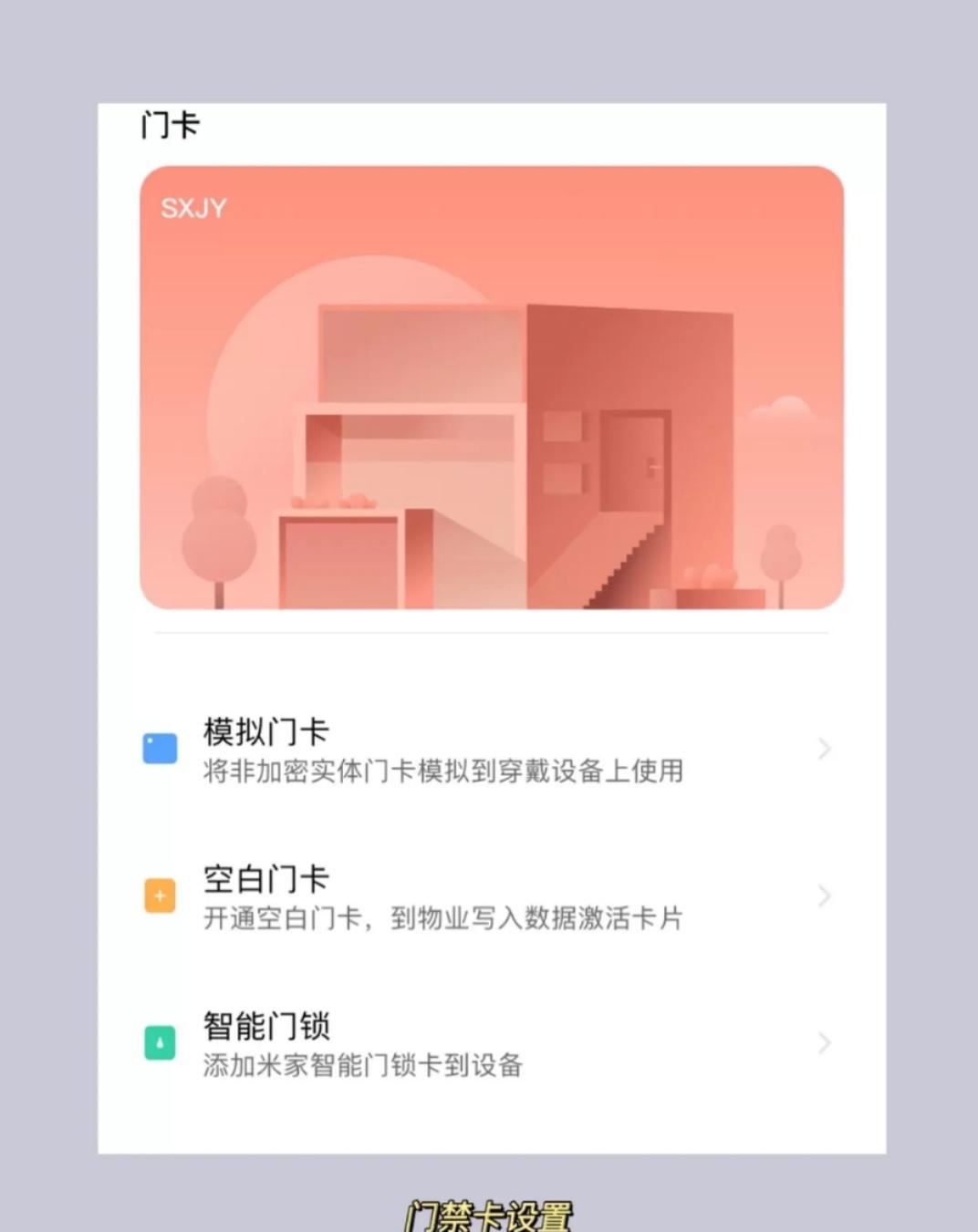This screenshot has height=1232, width=978.
Task: Expand 智能门锁 via its right chevron
Action: click(x=824, y=1042)
